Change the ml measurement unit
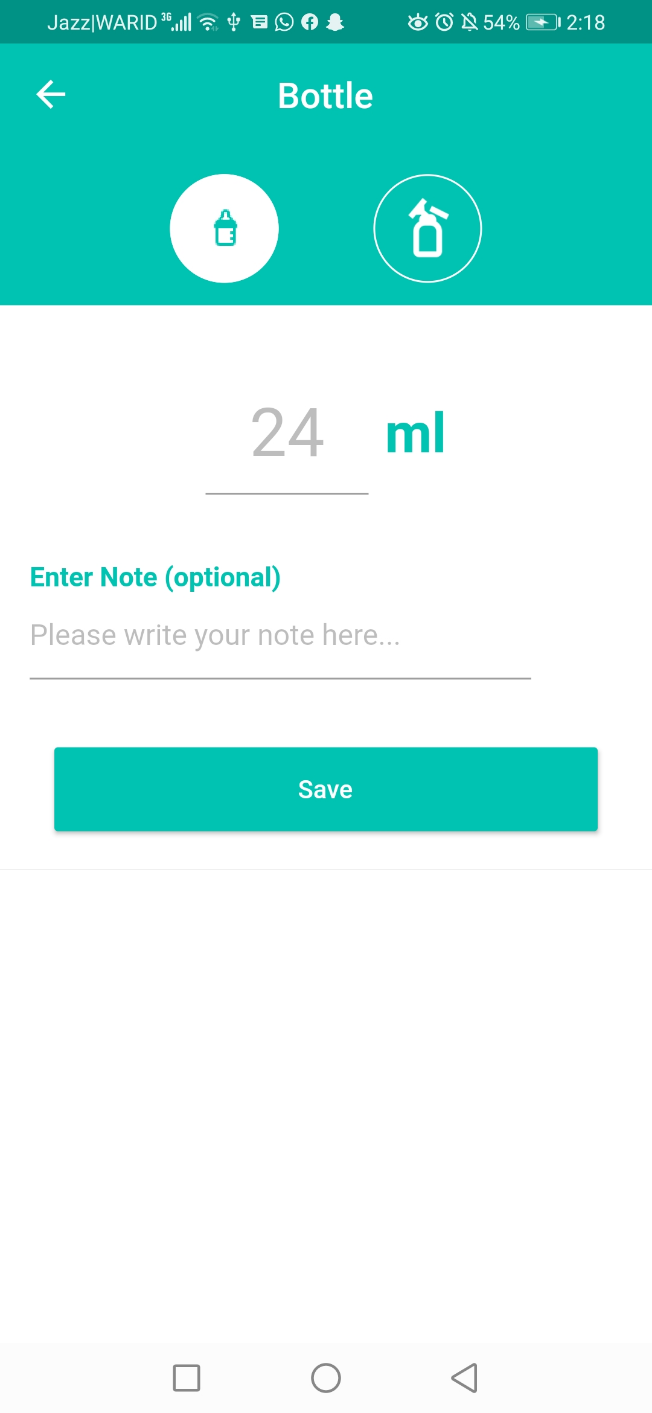The image size is (652, 1413). click(415, 434)
